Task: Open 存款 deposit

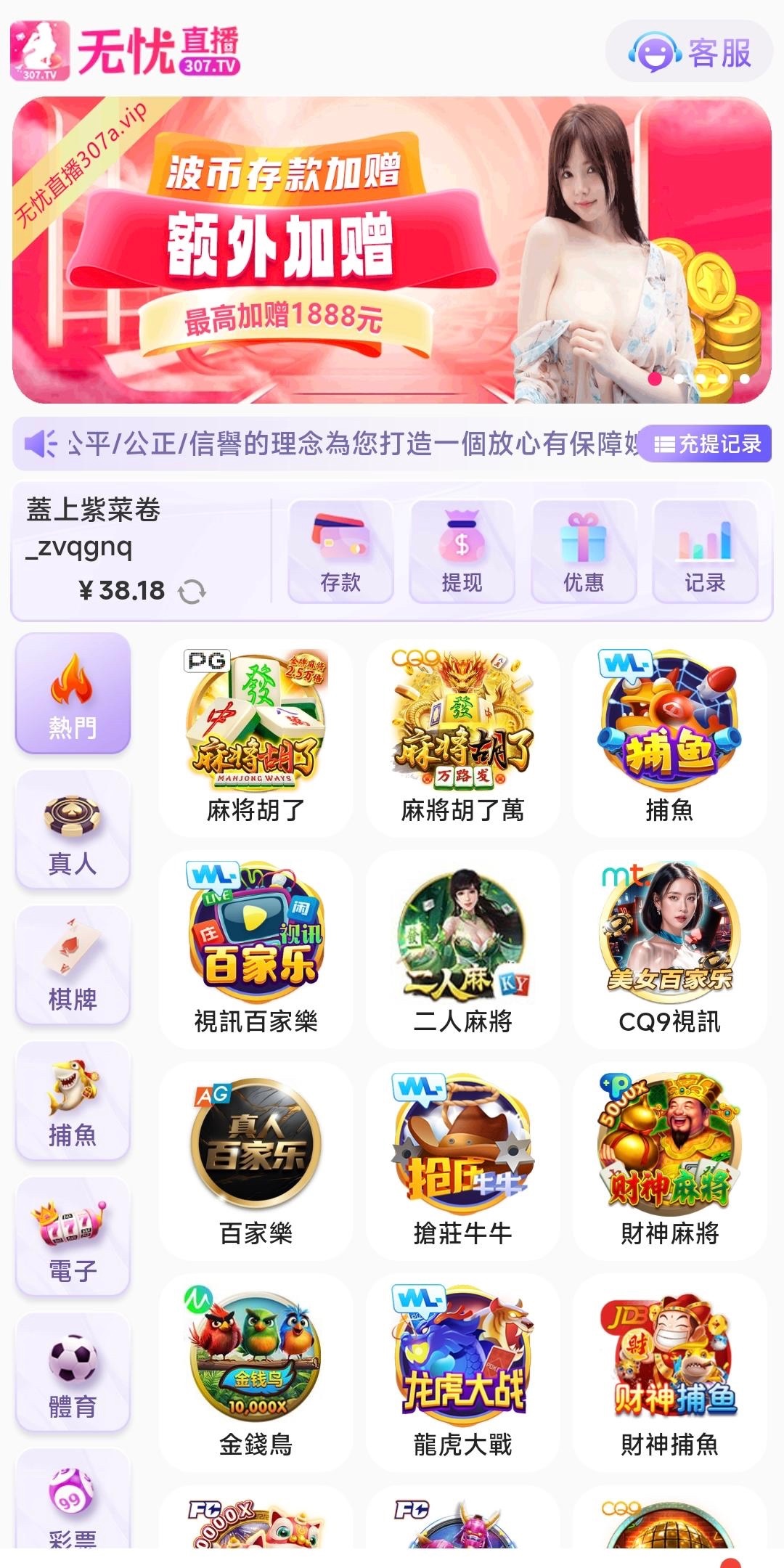Action: click(x=340, y=552)
